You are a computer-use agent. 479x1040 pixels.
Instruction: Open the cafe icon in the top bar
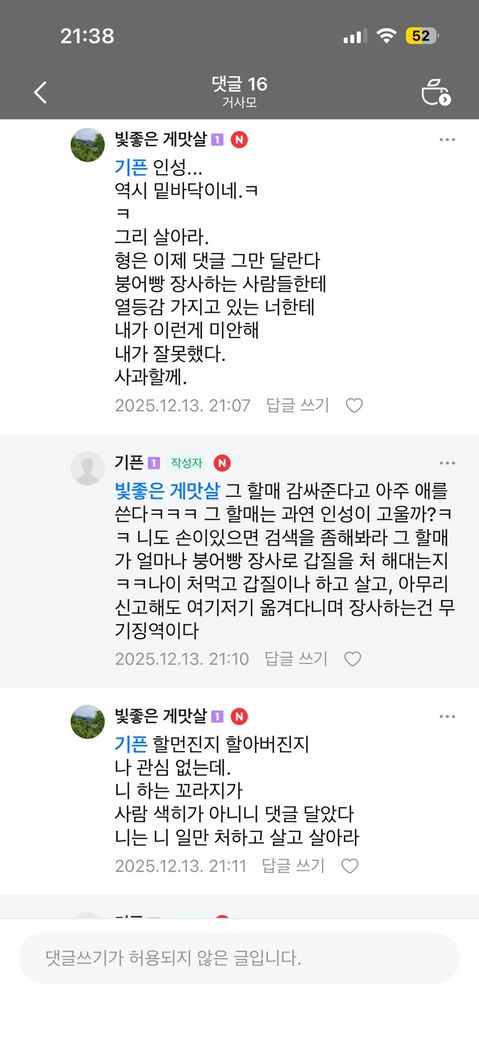click(436, 92)
